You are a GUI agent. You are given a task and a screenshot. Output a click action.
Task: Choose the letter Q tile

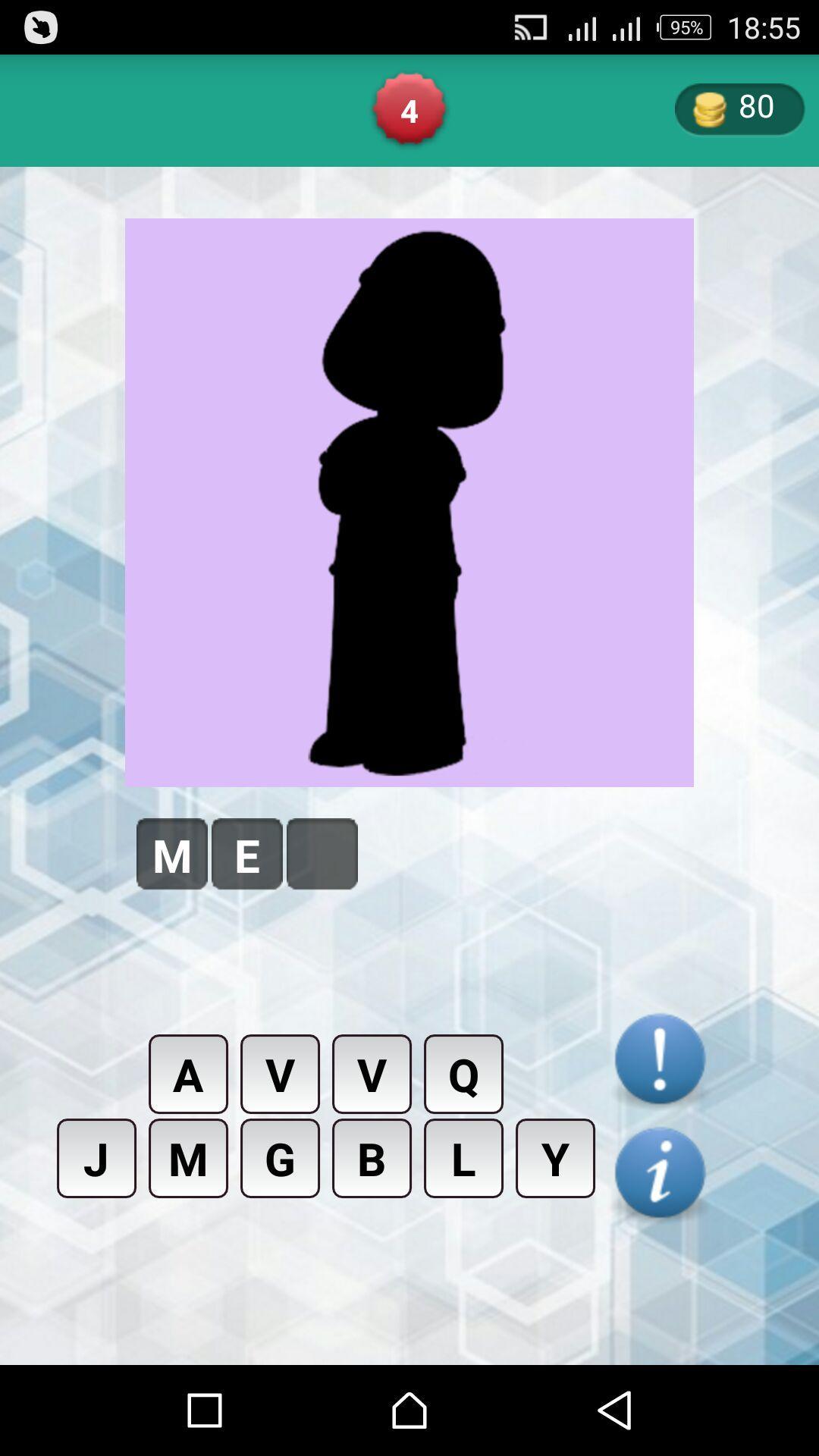(463, 1074)
